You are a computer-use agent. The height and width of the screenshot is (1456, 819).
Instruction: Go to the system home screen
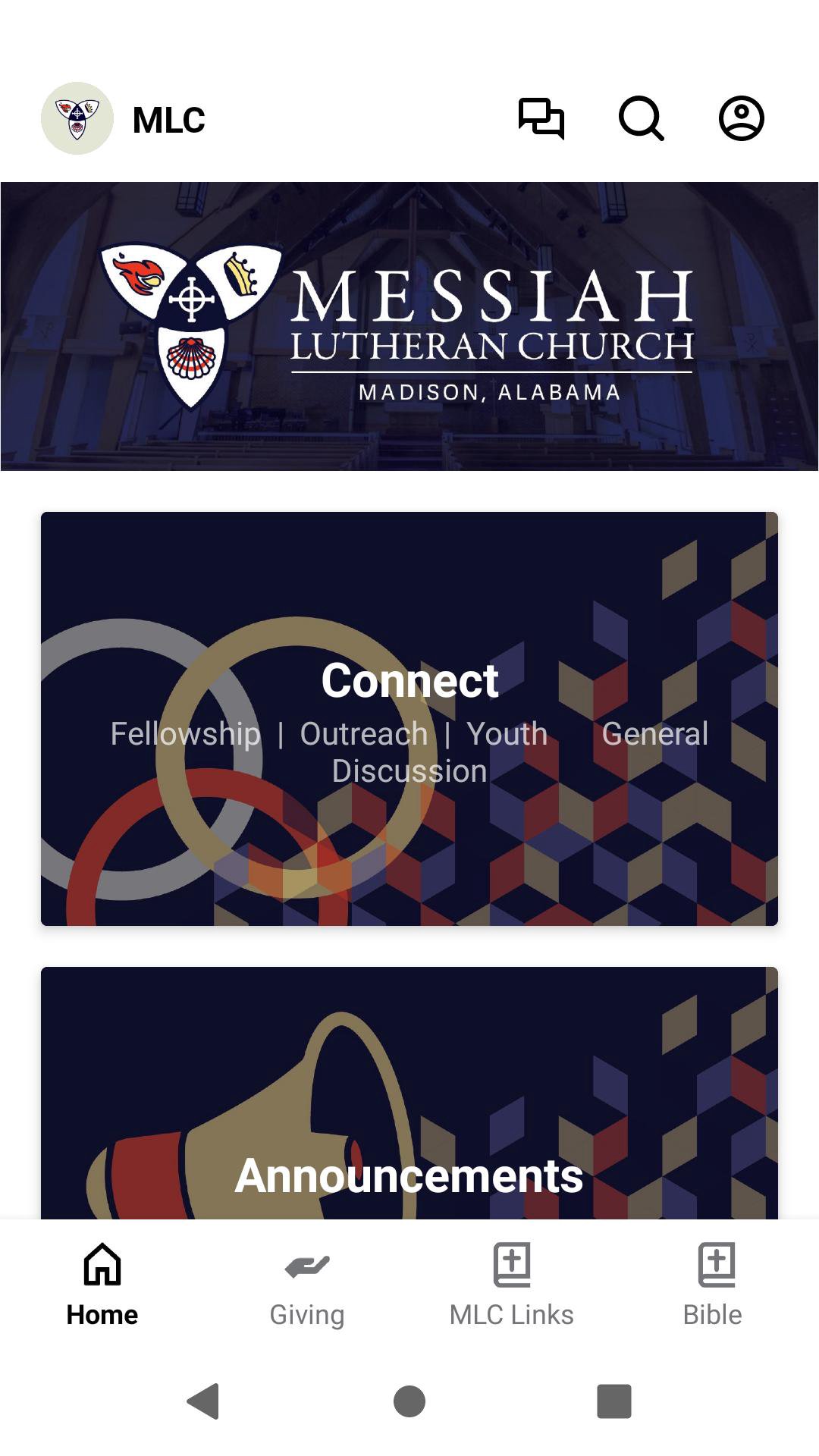tap(409, 1401)
